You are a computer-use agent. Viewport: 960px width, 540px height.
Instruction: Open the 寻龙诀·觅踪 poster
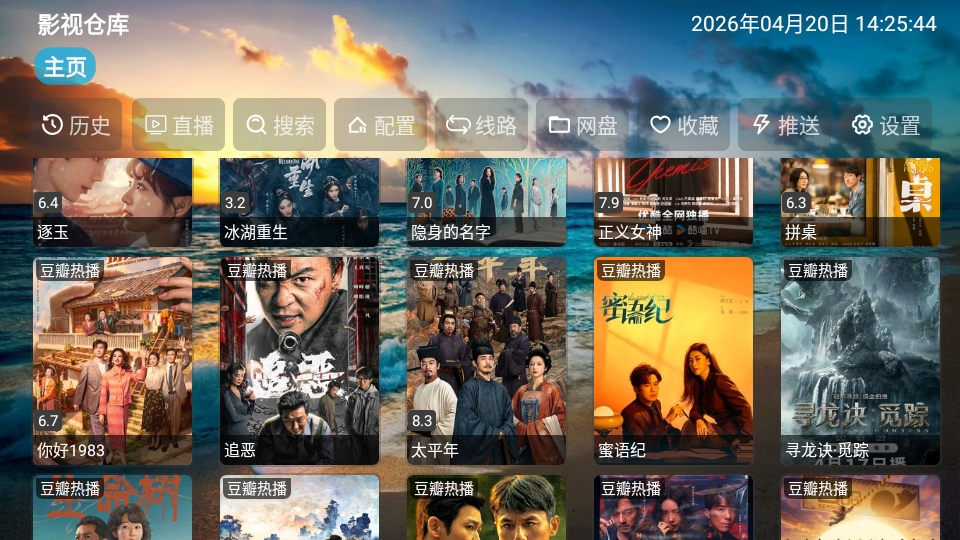click(x=860, y=360)
